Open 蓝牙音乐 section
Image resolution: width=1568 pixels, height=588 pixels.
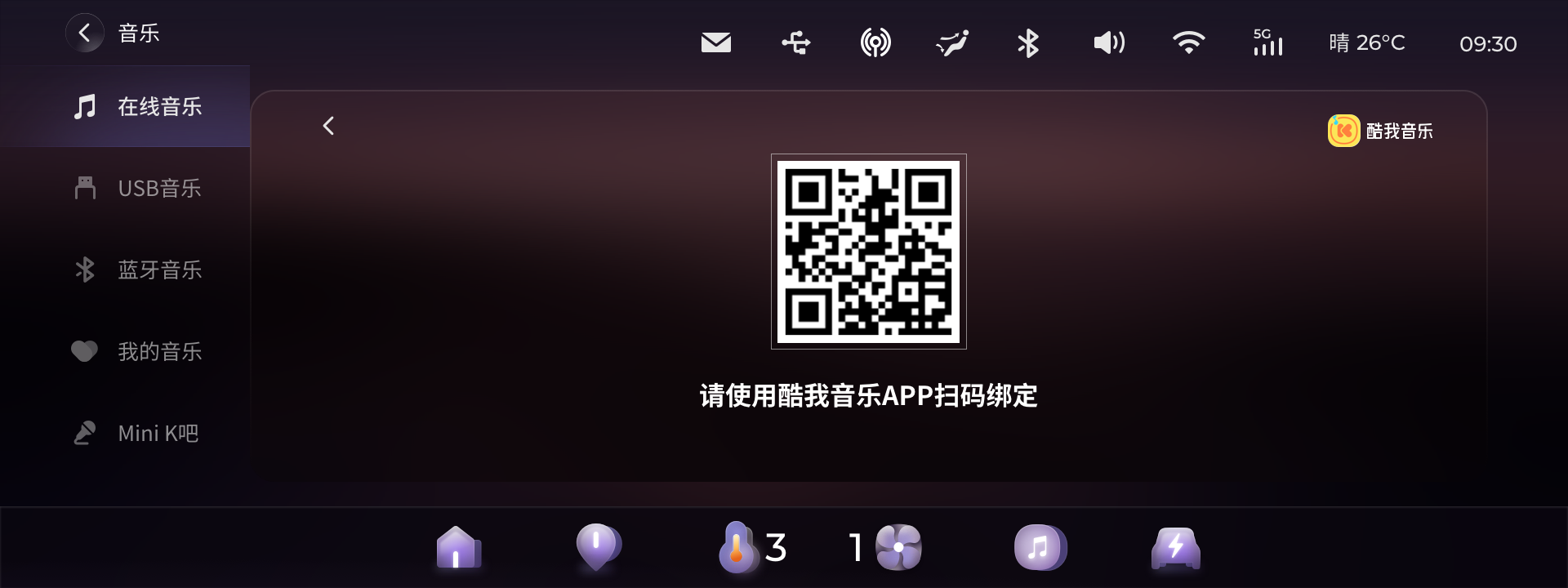pos(137,270)
